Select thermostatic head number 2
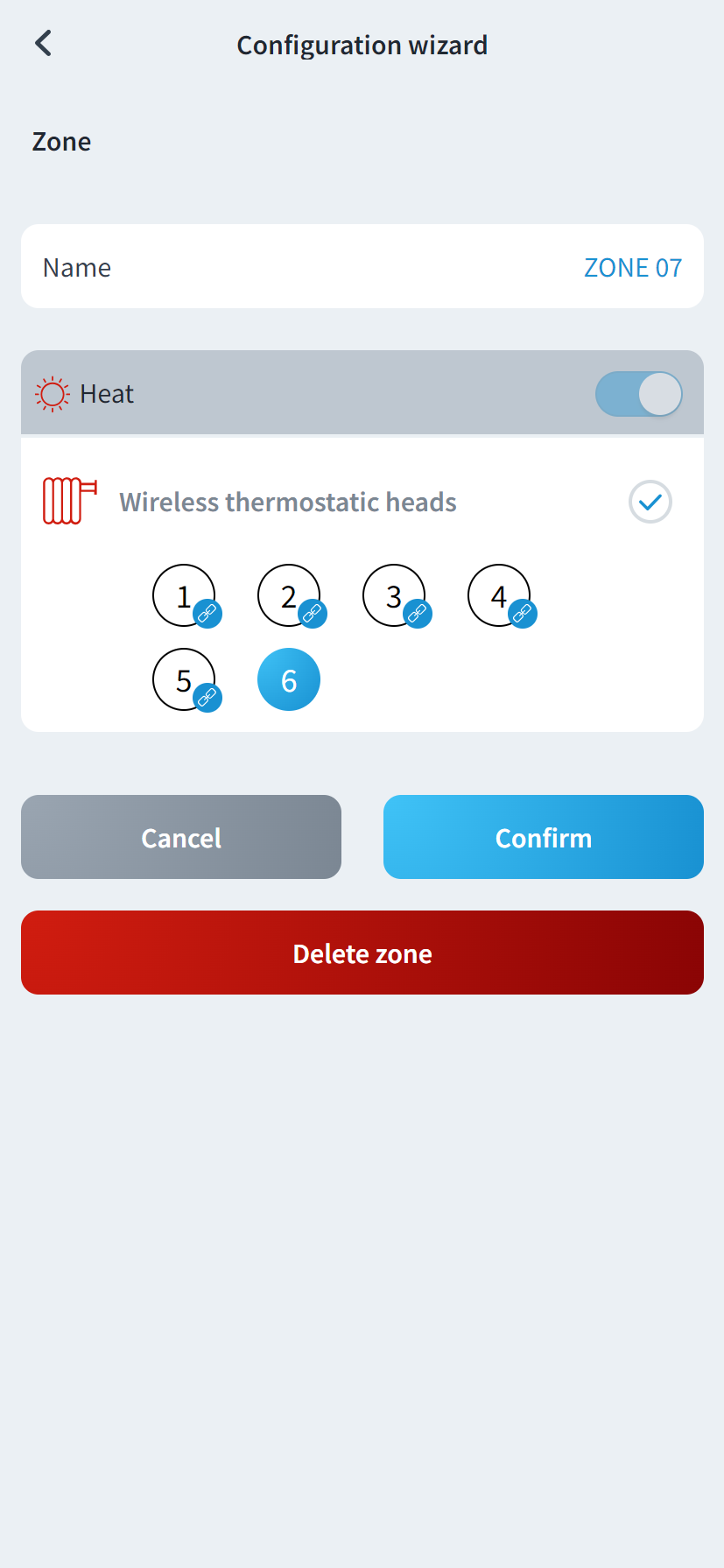Image resolution: width=724 pixels, height=1568 pixels. [289, 595]
